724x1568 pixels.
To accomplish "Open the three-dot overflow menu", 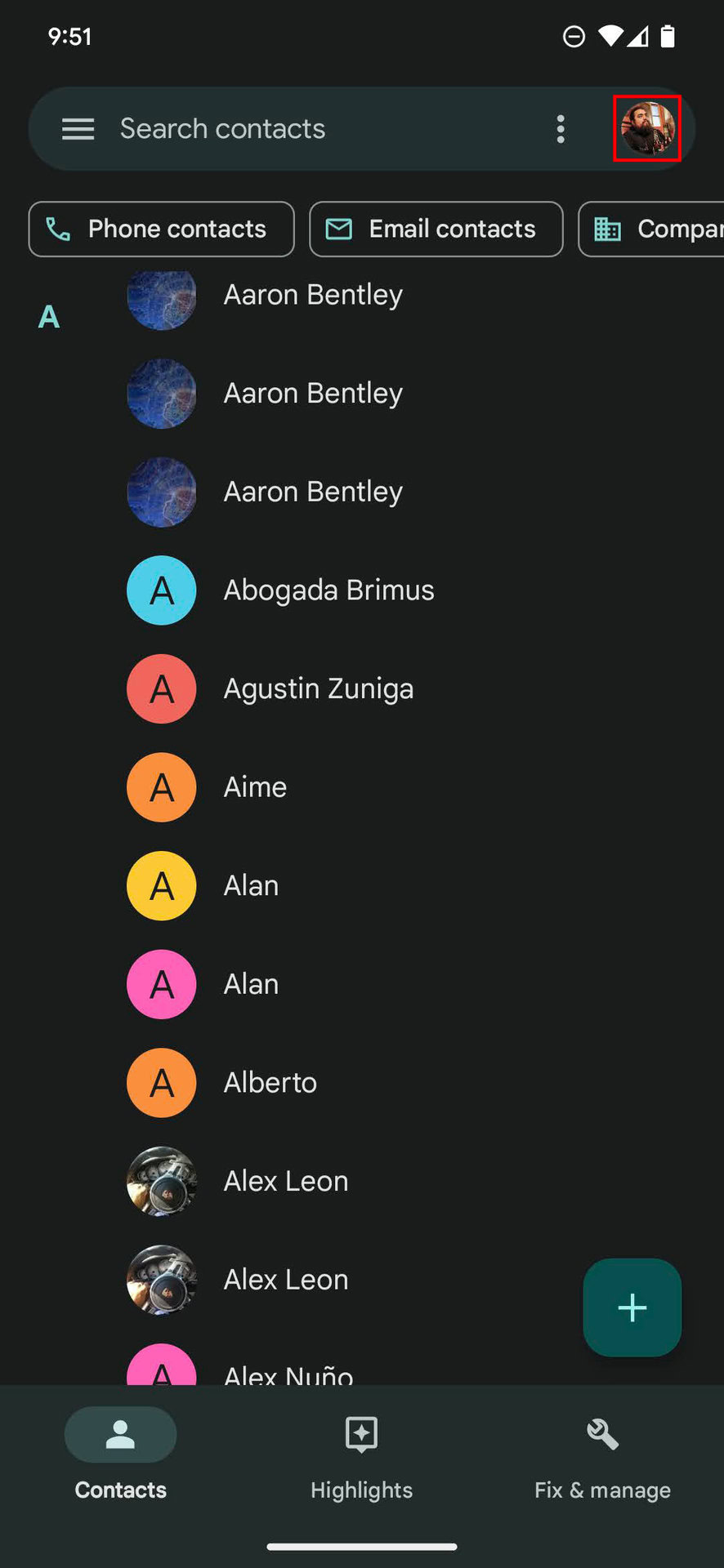I will point(561,129).
